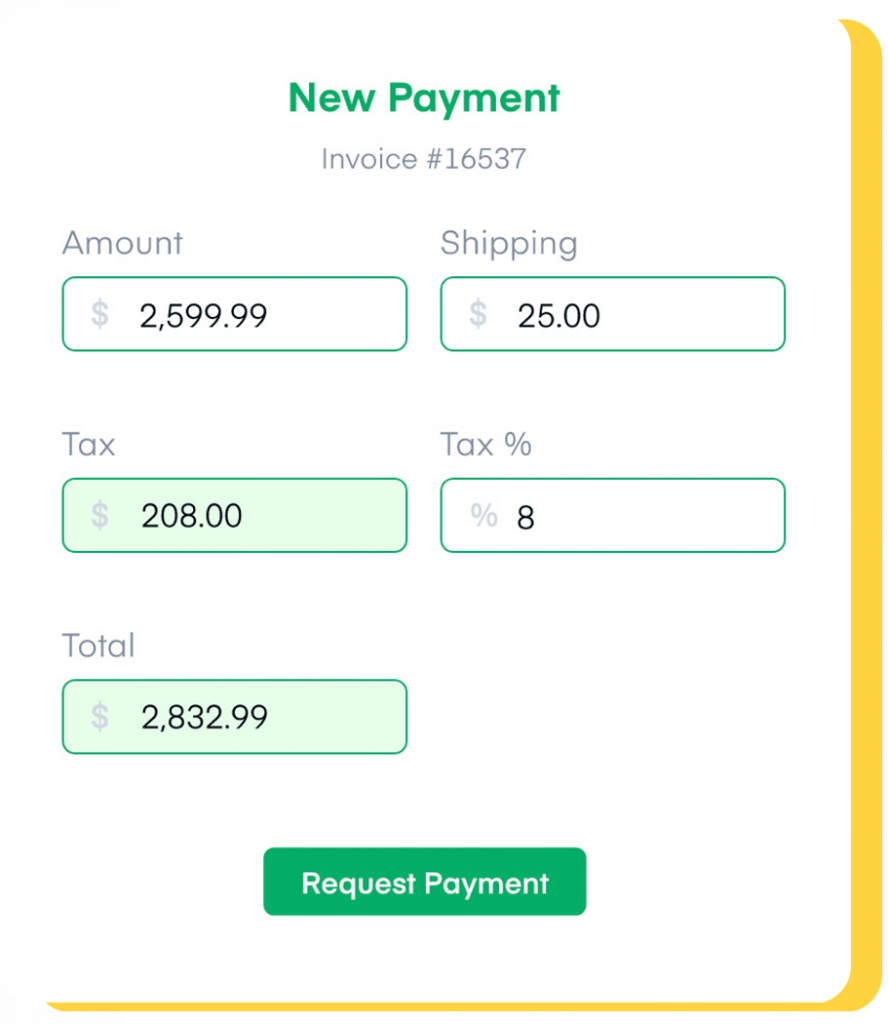Tap the Total amount field
This screenshot has height=1024, width=888.
[x=234, y=717]
